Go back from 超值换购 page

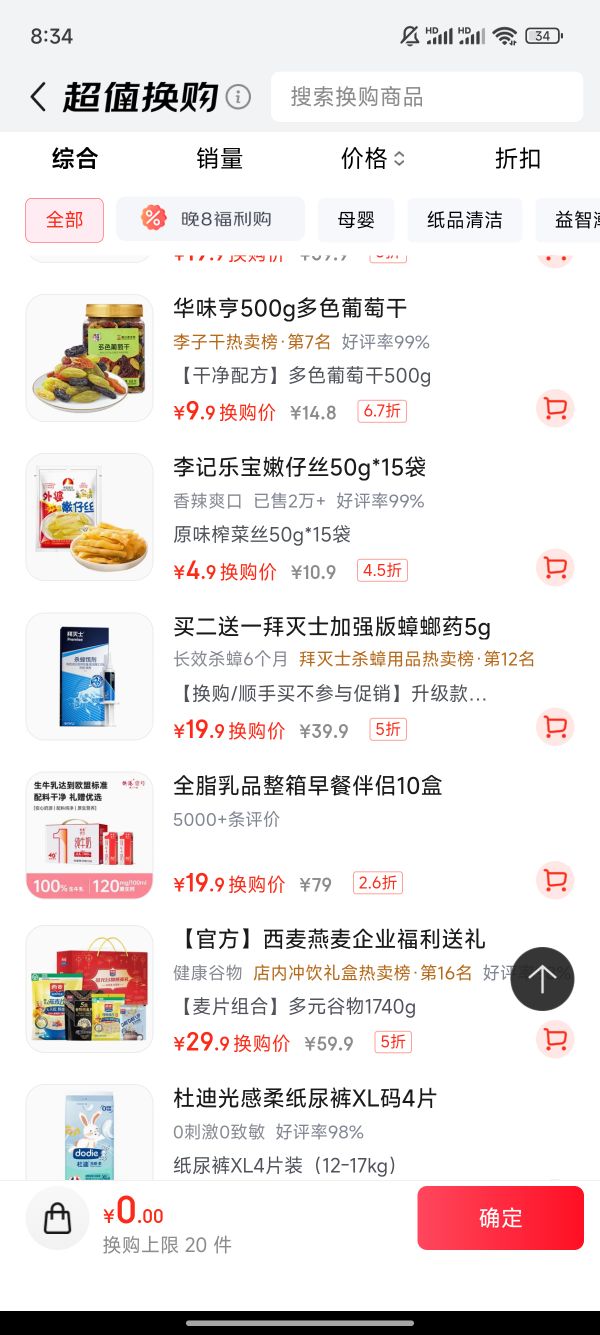(x=38, y=97)
